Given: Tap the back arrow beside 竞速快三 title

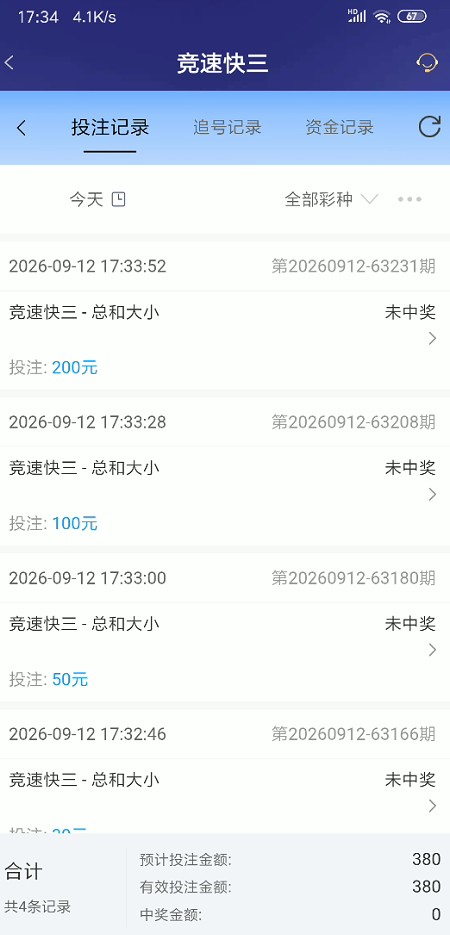Looking at the screenshot, I should coord(9,63).
